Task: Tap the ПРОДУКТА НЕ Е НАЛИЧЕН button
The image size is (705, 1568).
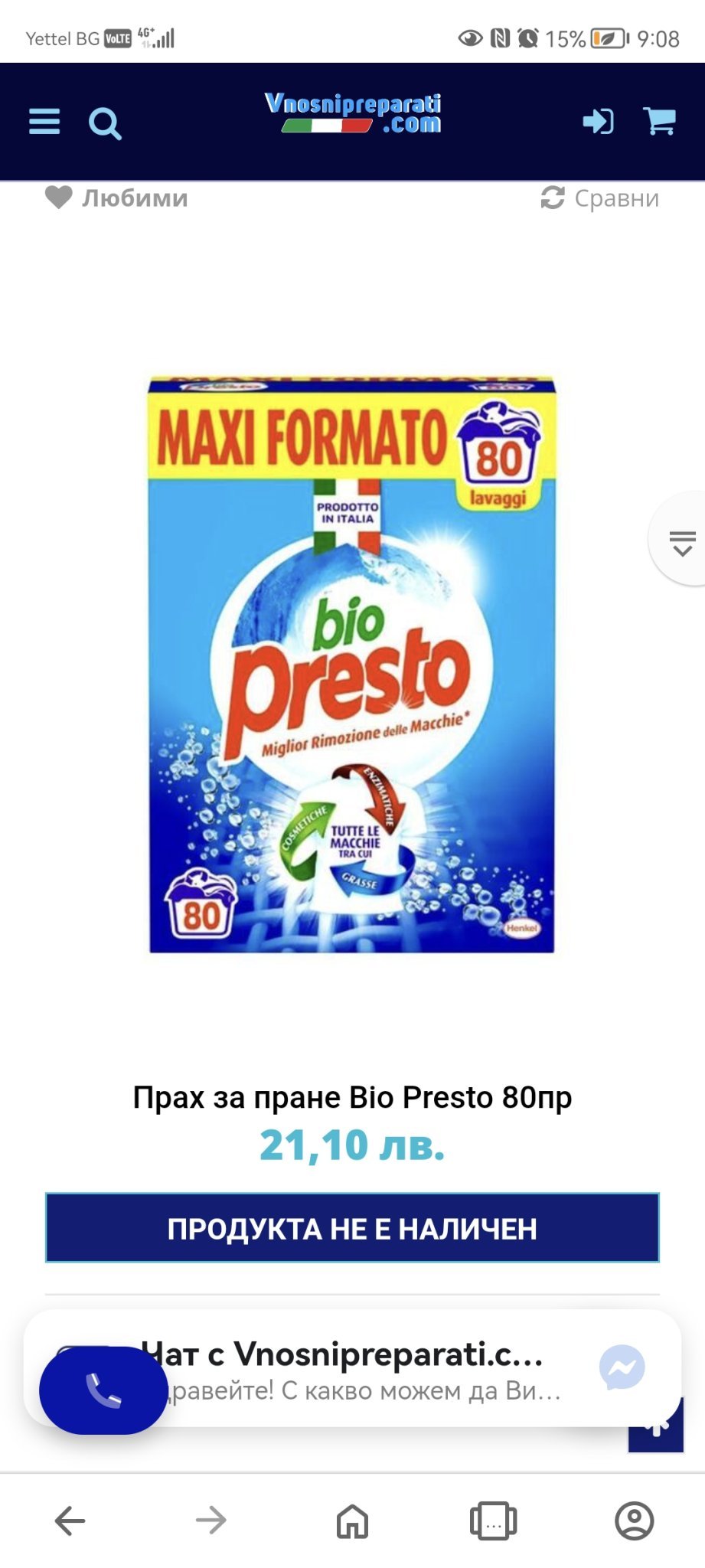Action: point(352,1228)
